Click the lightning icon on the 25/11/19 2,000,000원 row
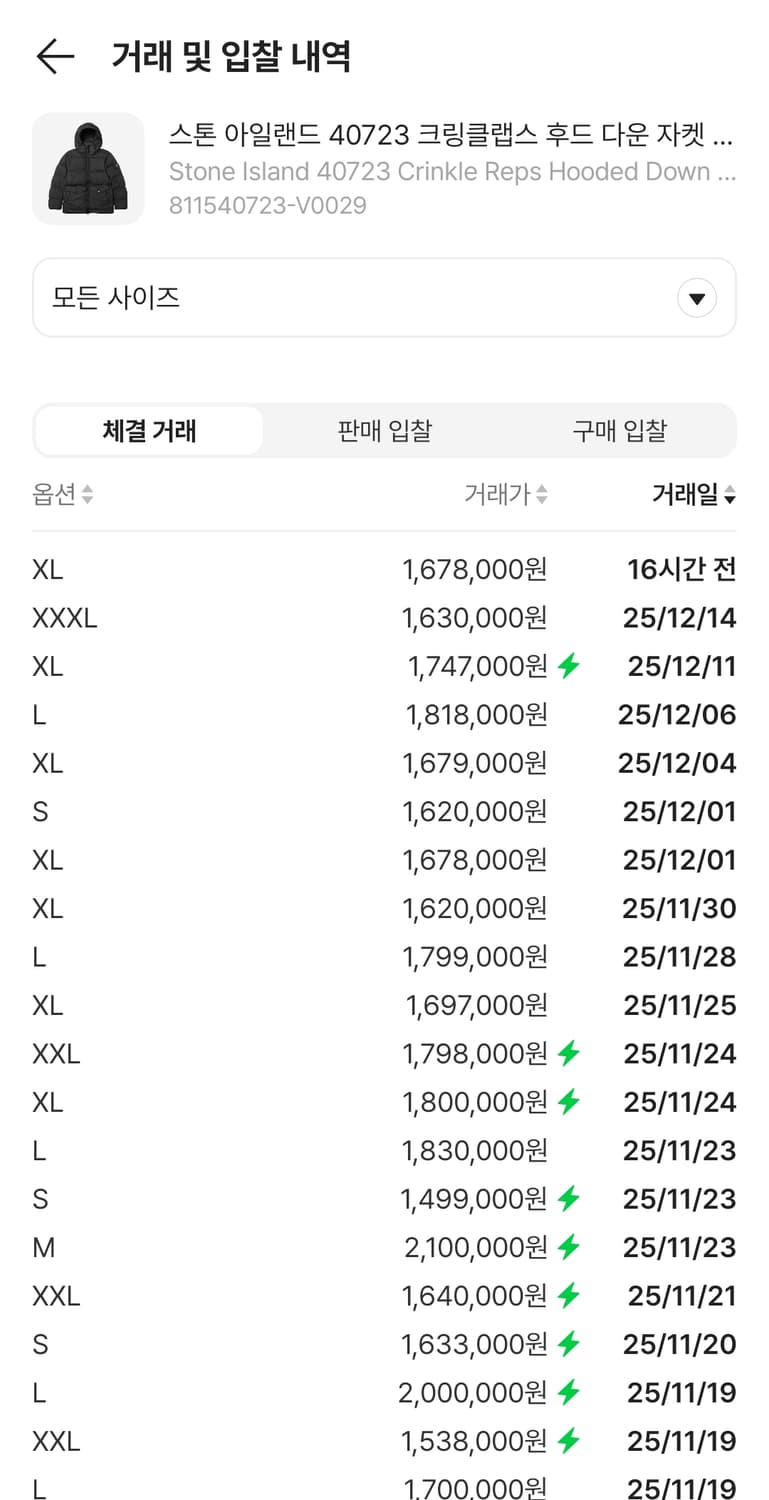 [x=571, y=1392]
